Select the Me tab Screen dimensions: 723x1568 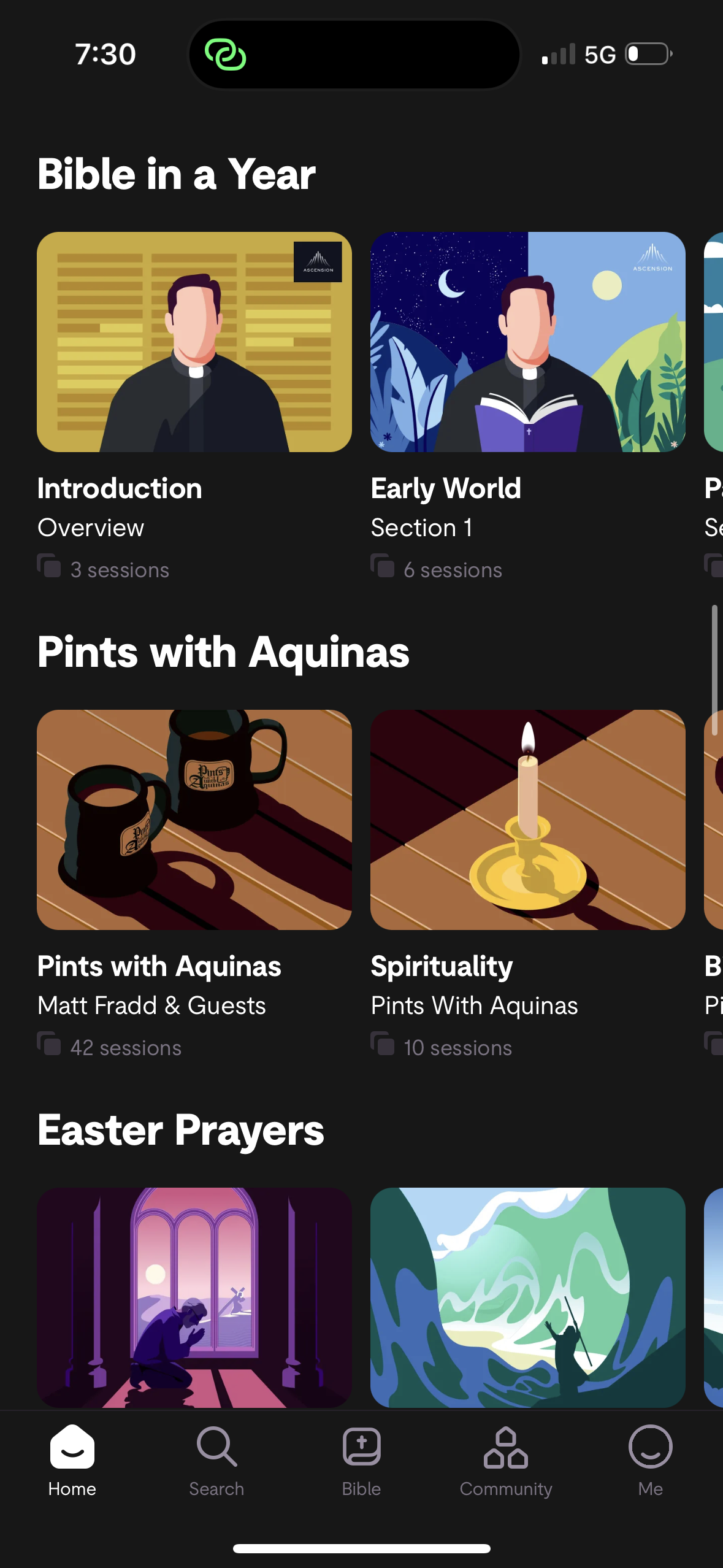click(650, 1460)
